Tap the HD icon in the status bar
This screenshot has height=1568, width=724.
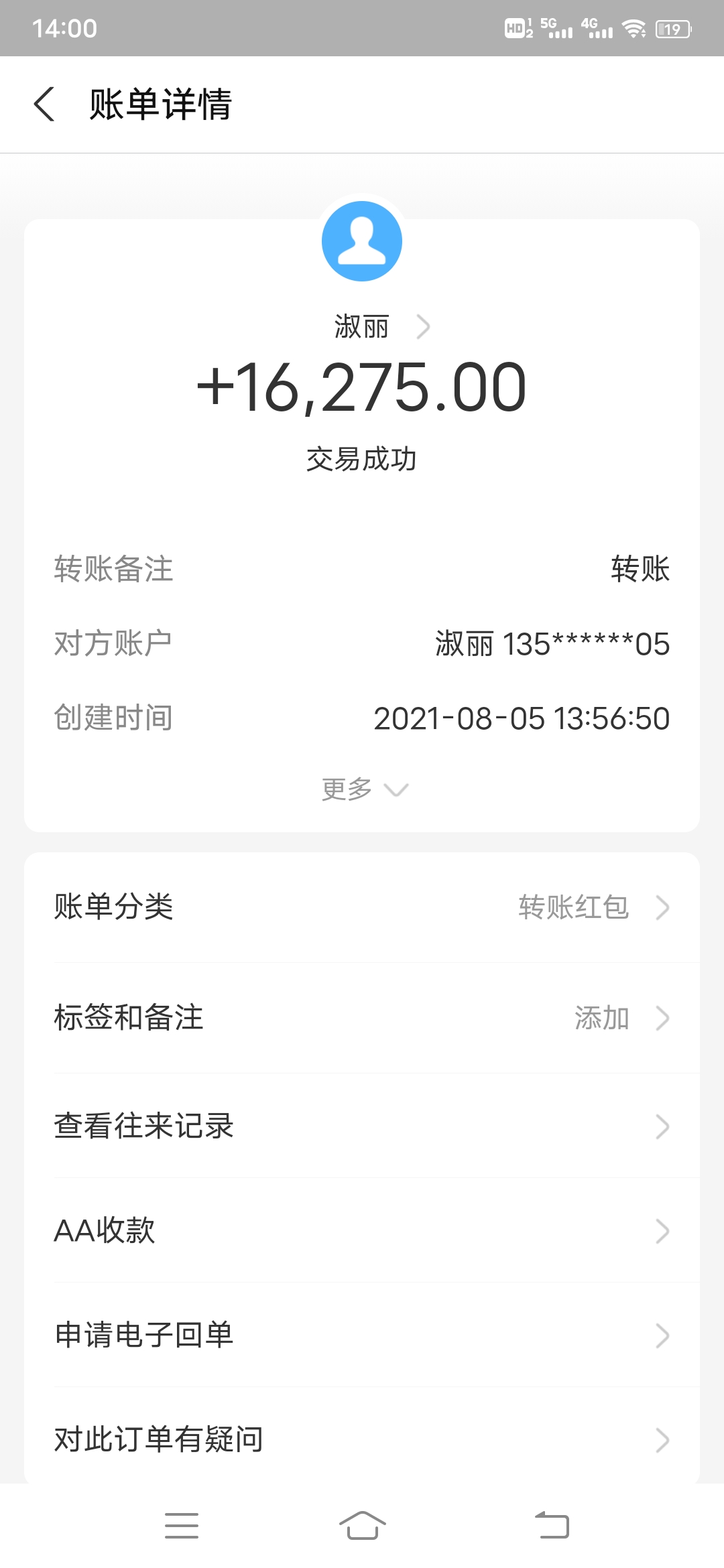516,28
